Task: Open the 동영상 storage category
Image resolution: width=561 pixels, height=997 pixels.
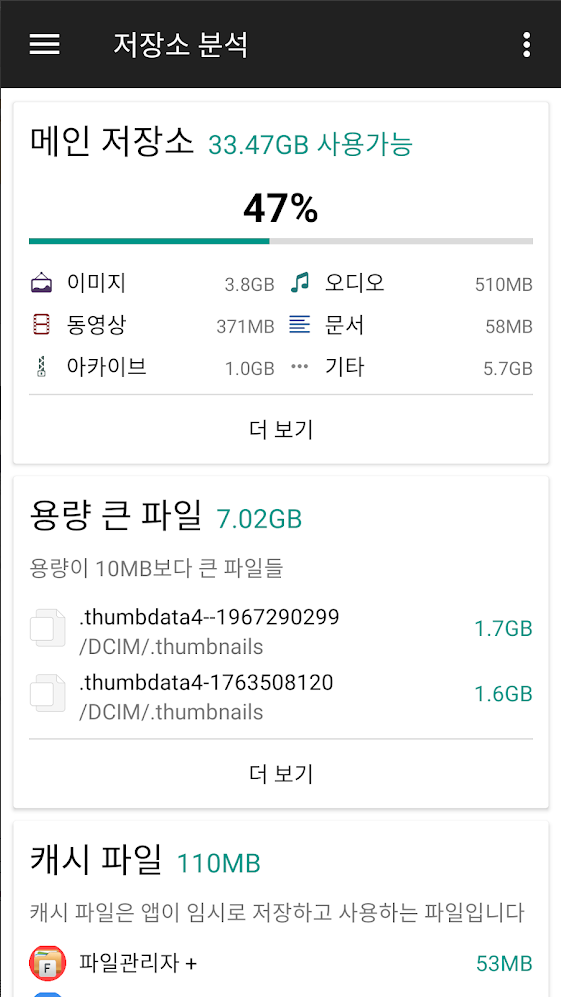Action: pyautogui.click(x=152, y=326)
